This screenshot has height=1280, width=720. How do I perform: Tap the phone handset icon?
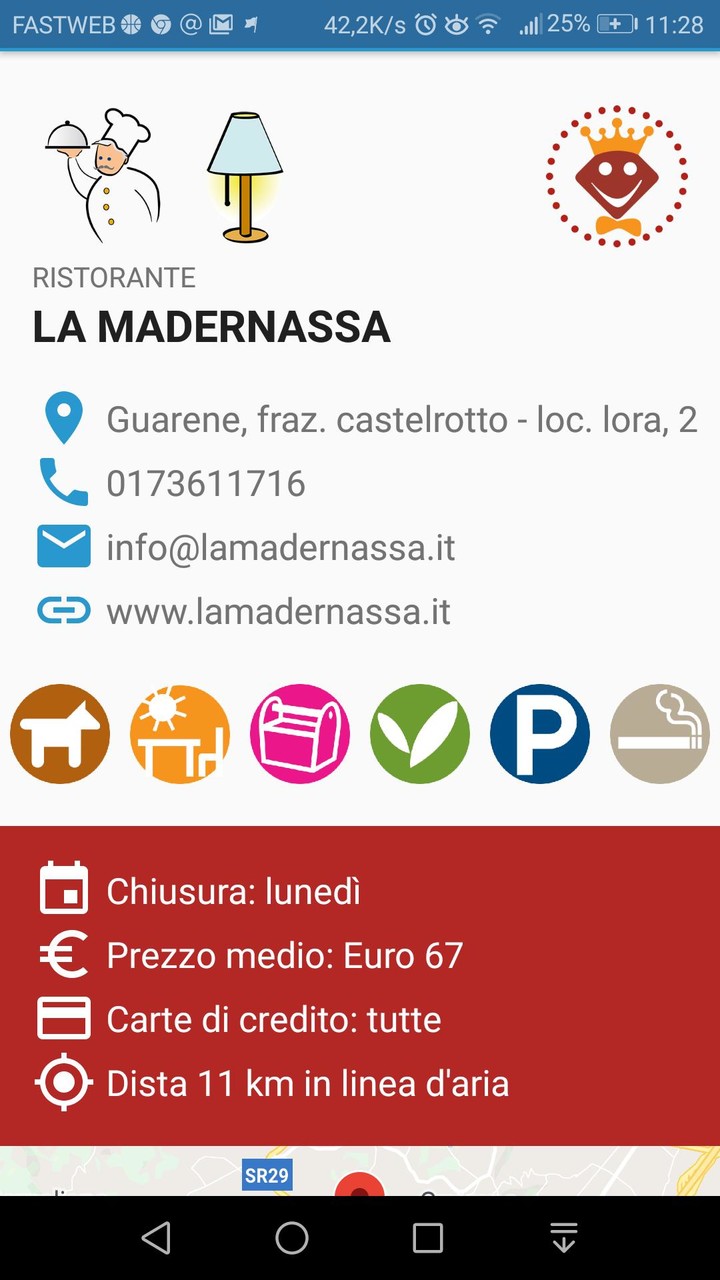[63, 483]
